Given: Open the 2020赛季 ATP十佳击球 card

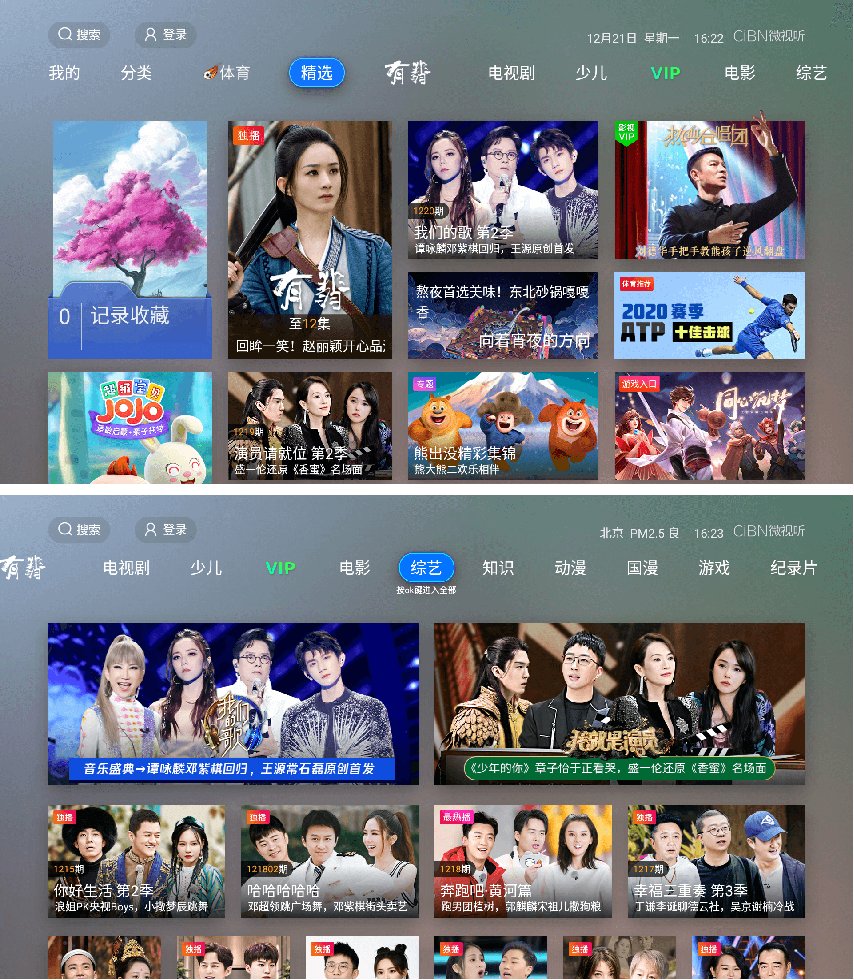Looking at the screenshot, I should point(709,315).
